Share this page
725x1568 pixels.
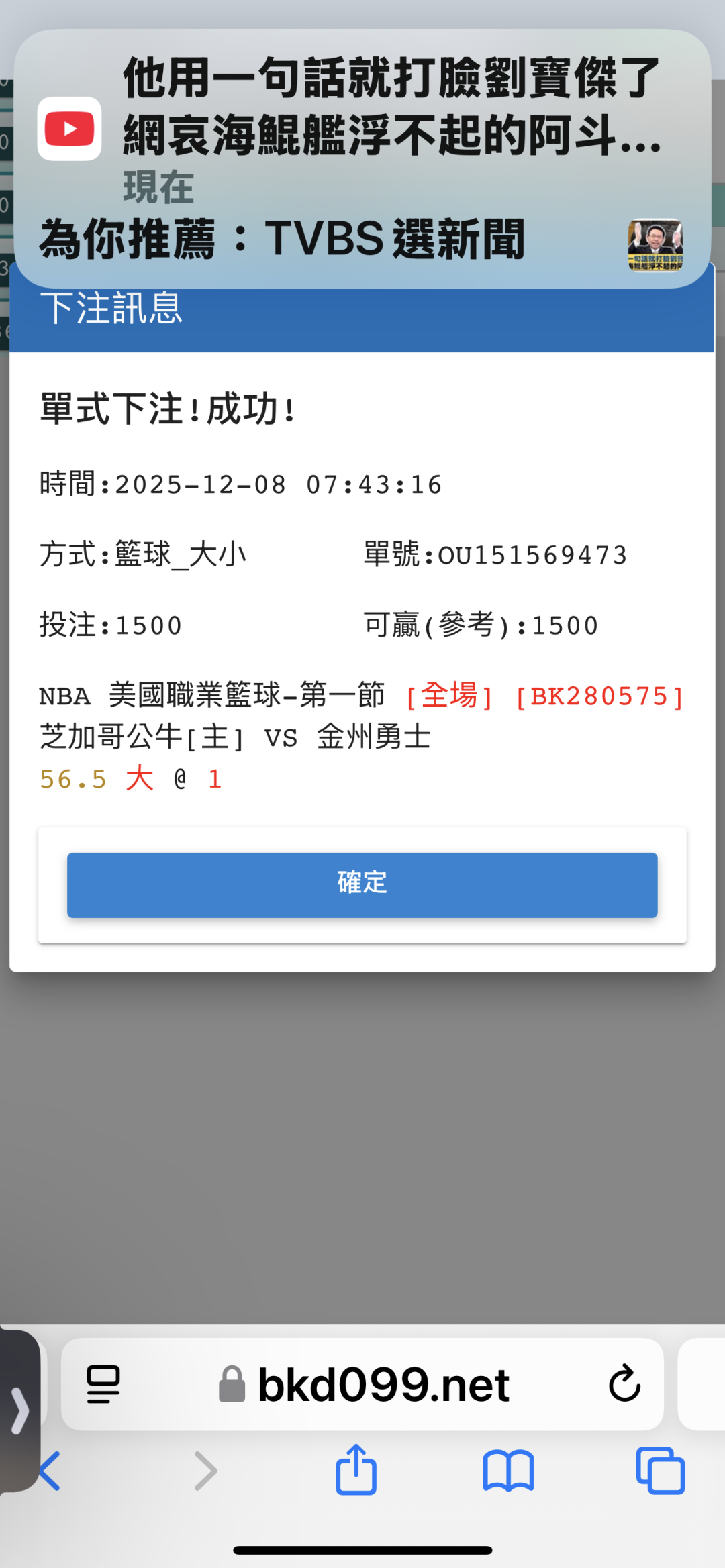click(x=356, y=1469)
